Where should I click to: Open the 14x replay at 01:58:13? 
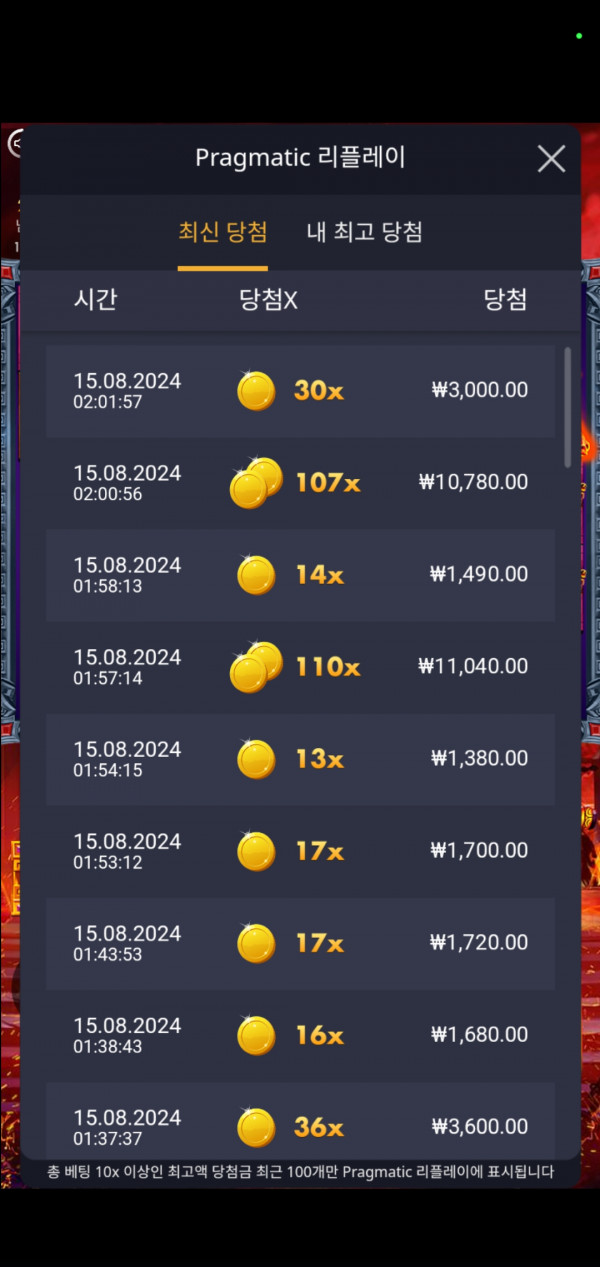(x=300, y=575)
